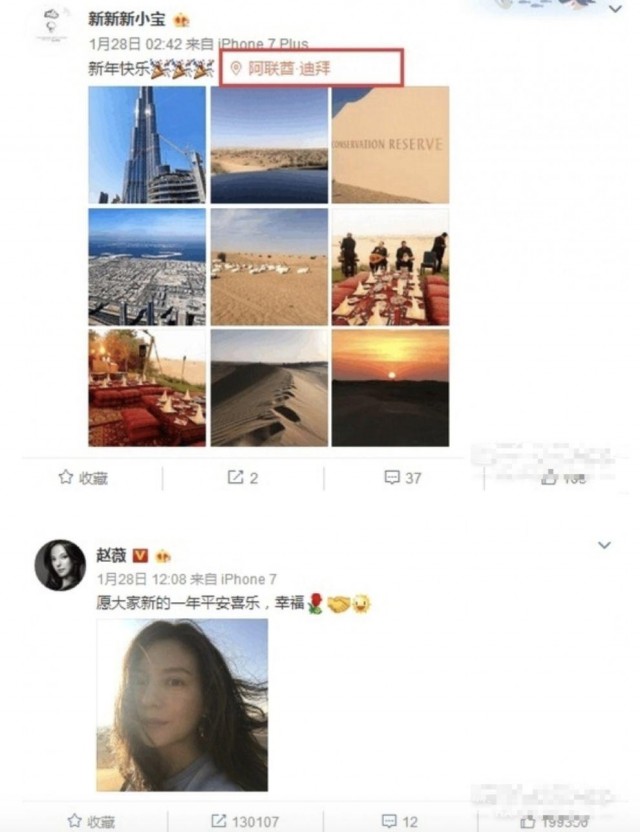Open the sunset photo in the grid
Viewport: 640px width, 832px height.
coord(390,388)
